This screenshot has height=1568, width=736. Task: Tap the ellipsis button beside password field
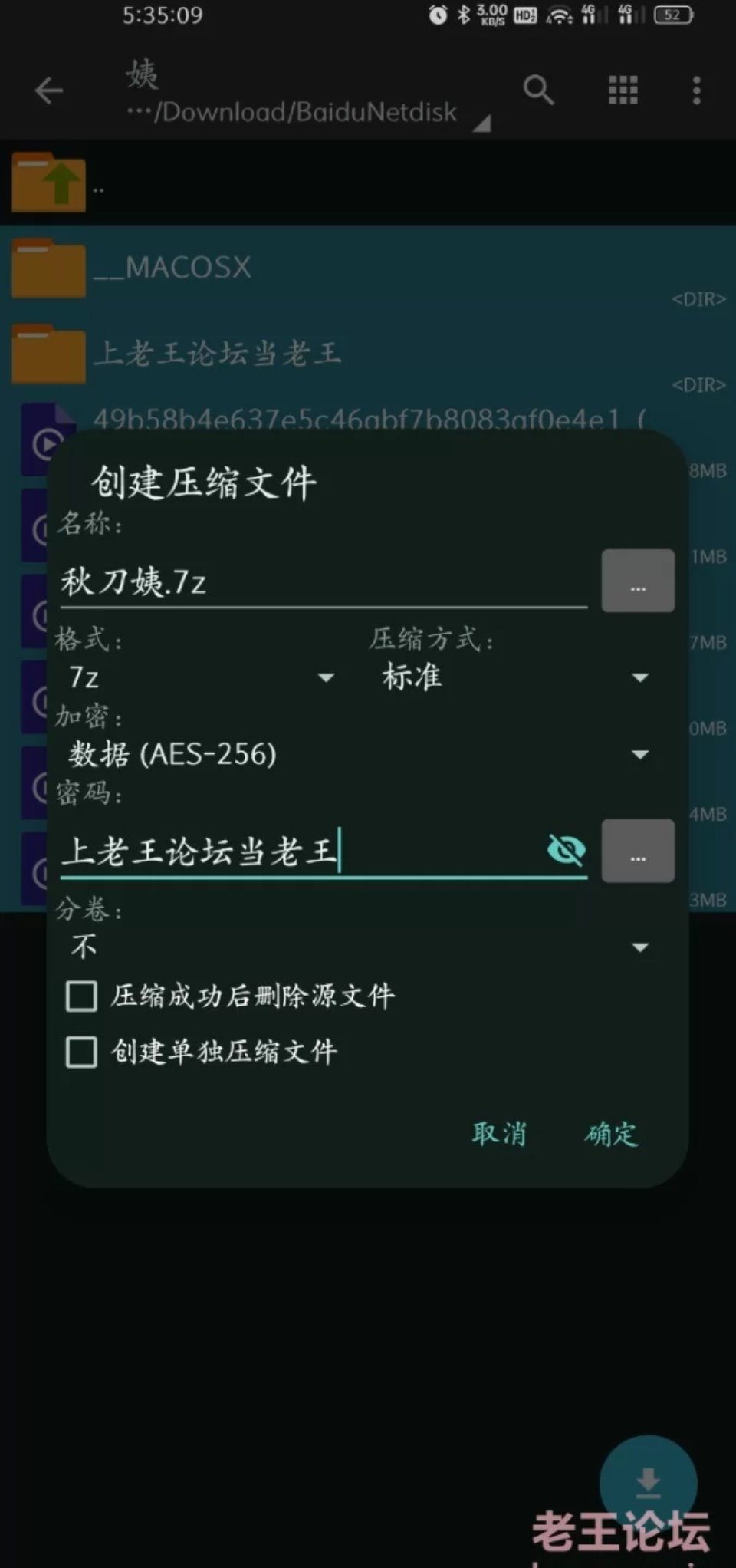pyautogui.click(x=638, y=851)
